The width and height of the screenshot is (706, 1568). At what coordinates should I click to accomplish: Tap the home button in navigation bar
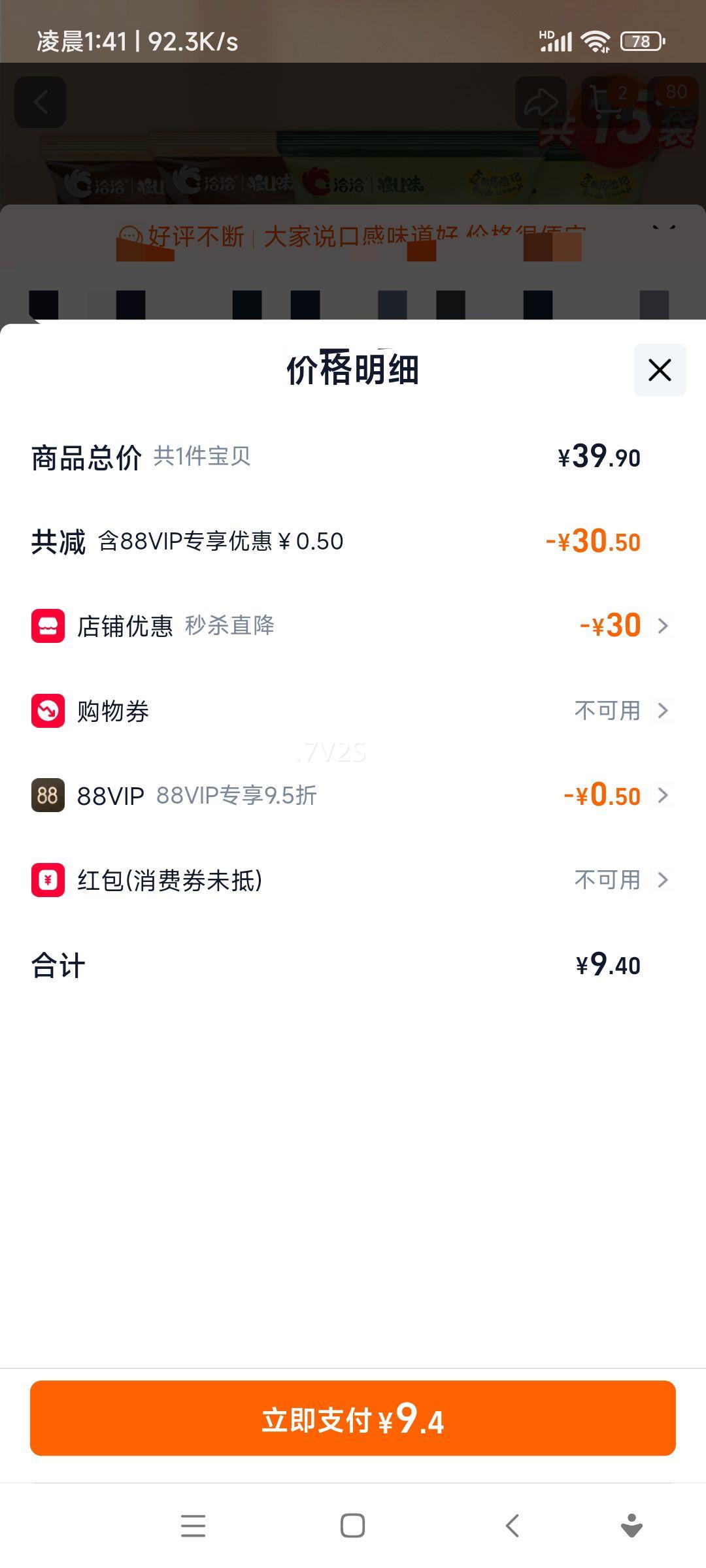click(352, 1526)
